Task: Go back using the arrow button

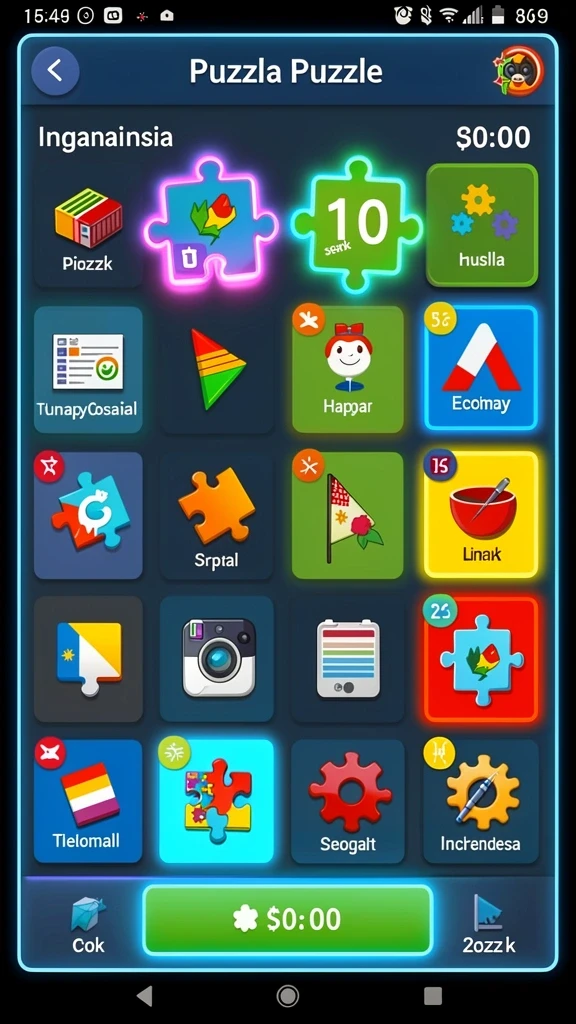Action: (x=55, y=71)
